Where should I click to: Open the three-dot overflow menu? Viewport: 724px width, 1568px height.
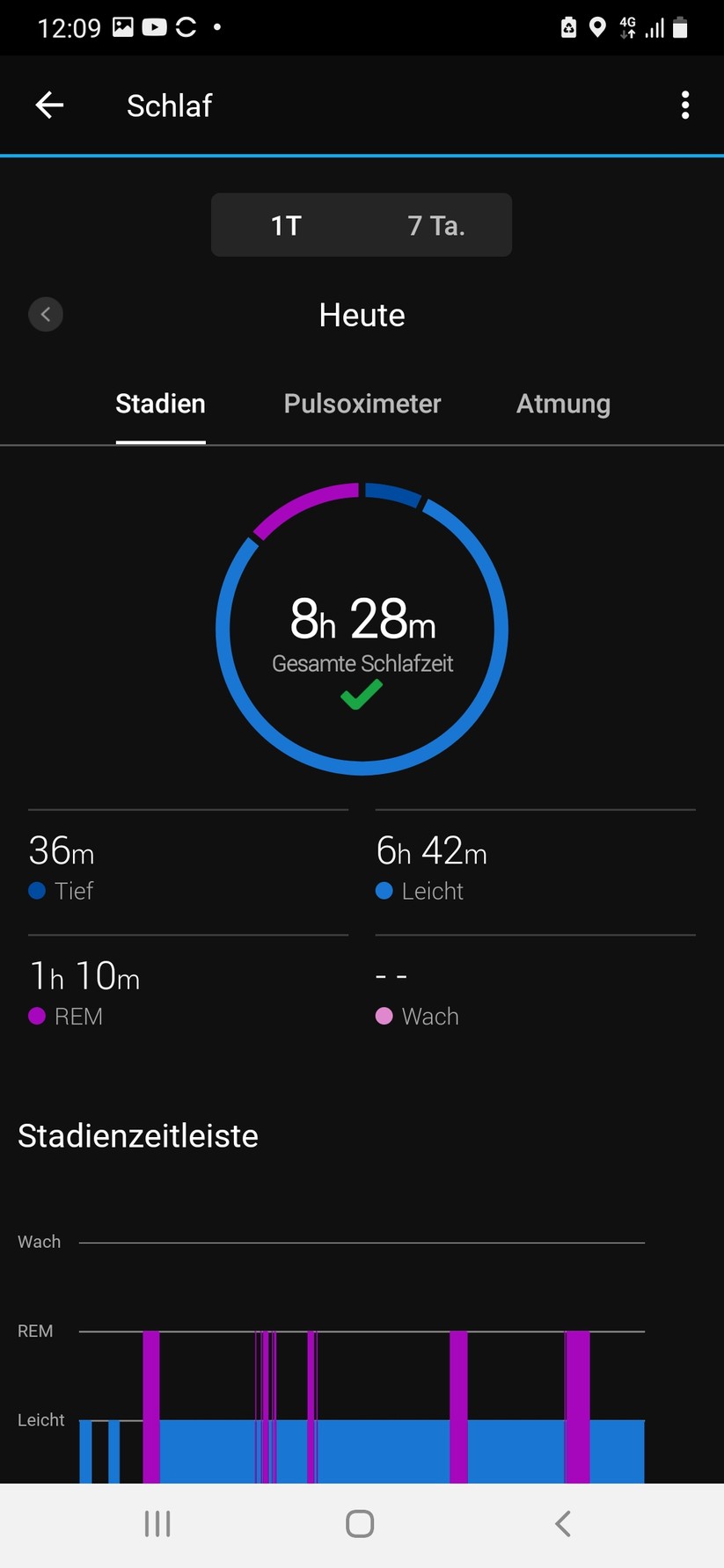coord(685,105)
